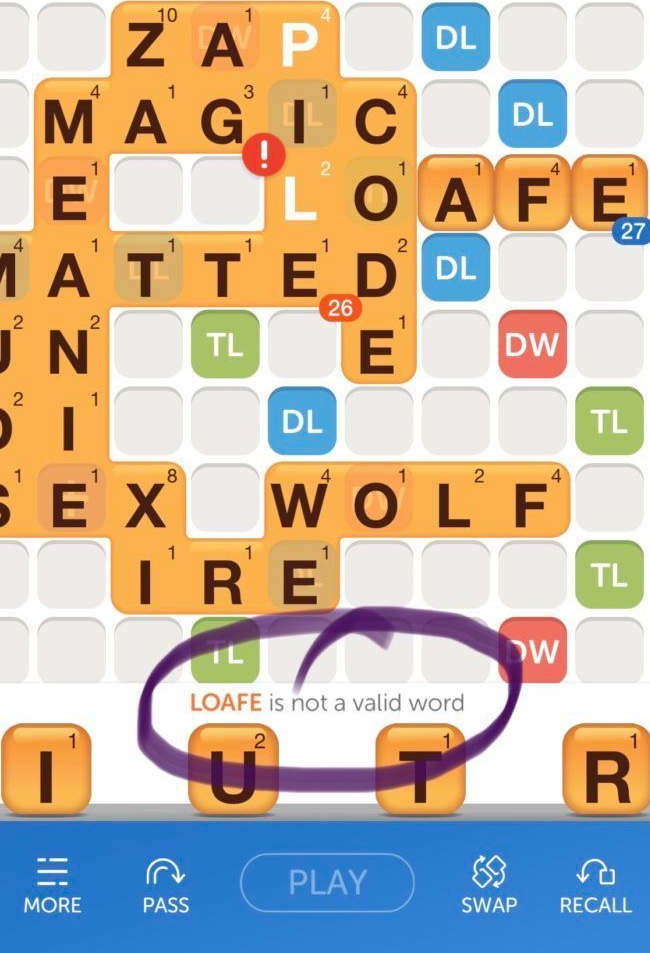Select the R tile in the rack

[605, 770]
